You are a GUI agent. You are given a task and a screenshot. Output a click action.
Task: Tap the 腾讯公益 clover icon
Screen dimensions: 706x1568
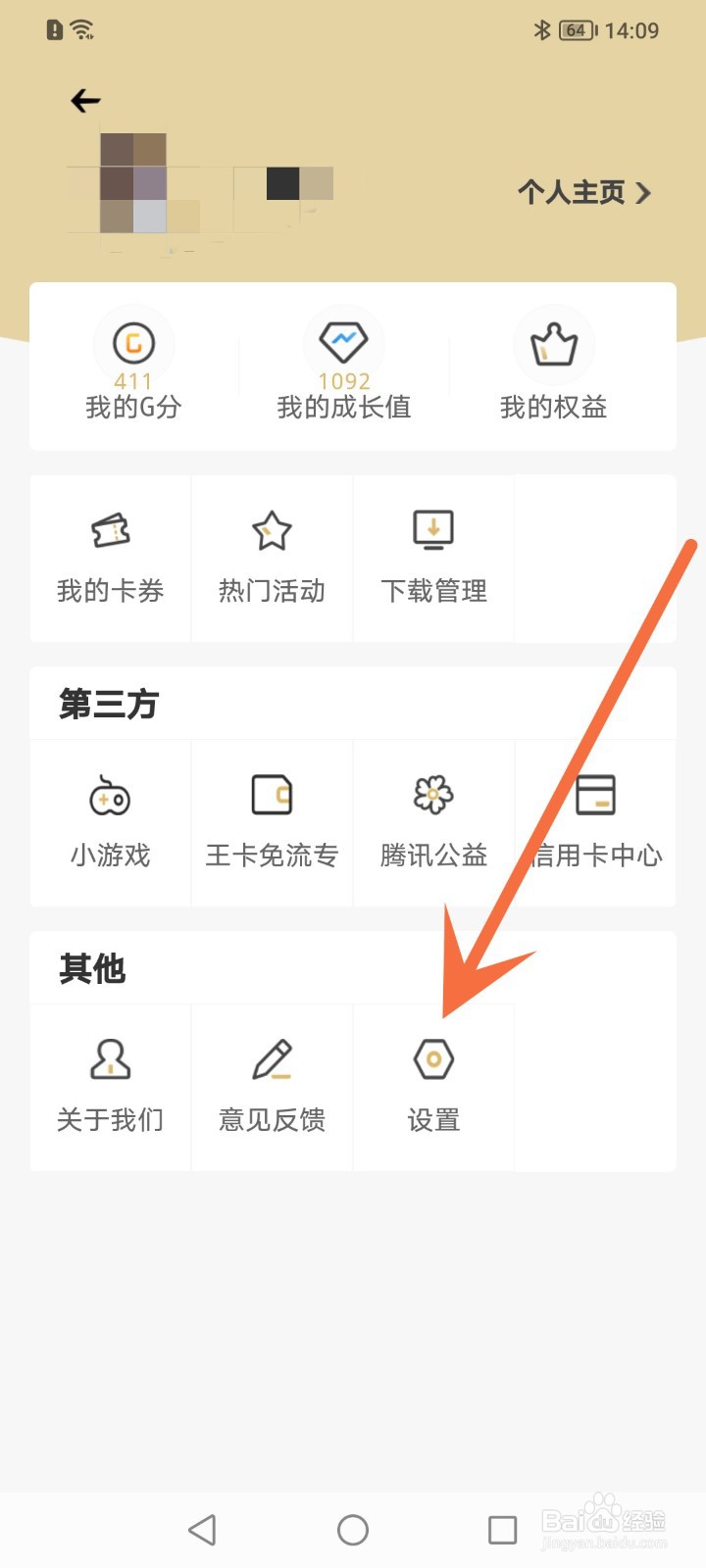432,796
